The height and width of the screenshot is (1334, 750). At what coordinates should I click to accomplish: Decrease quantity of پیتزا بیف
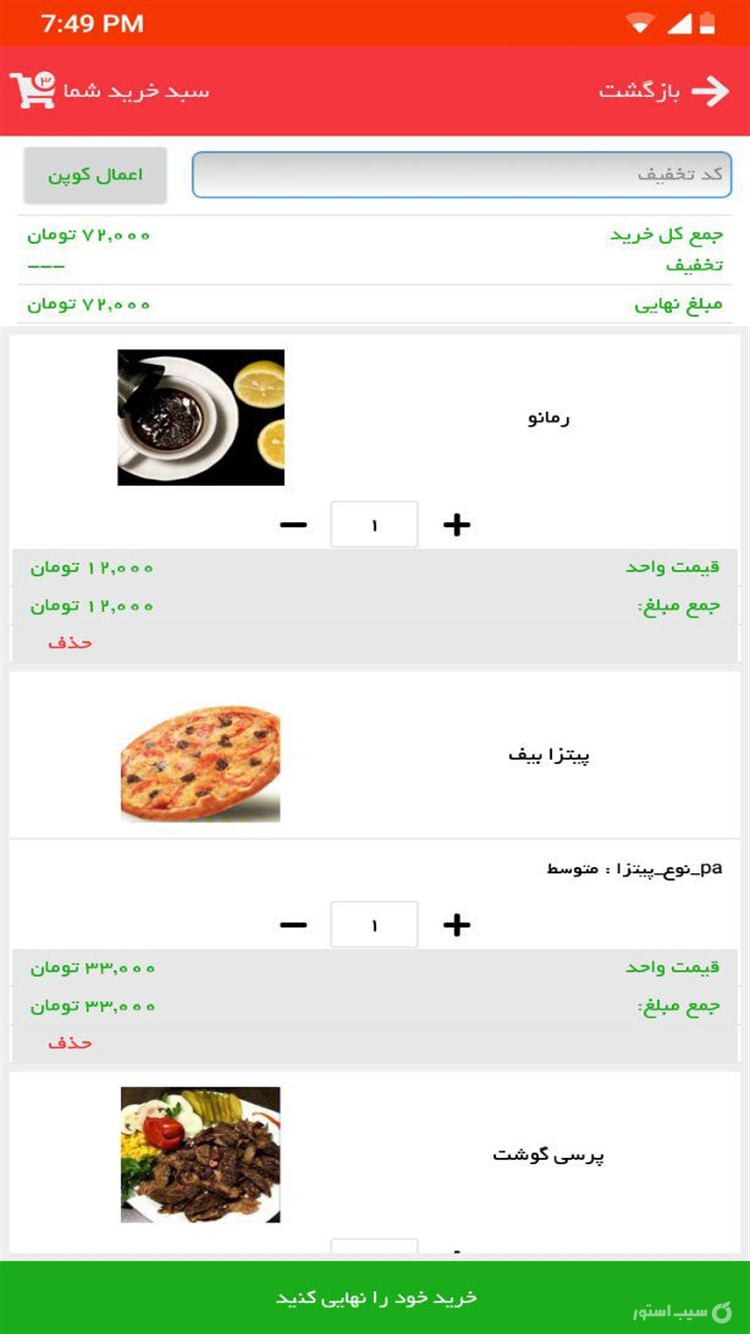point(293,925)
